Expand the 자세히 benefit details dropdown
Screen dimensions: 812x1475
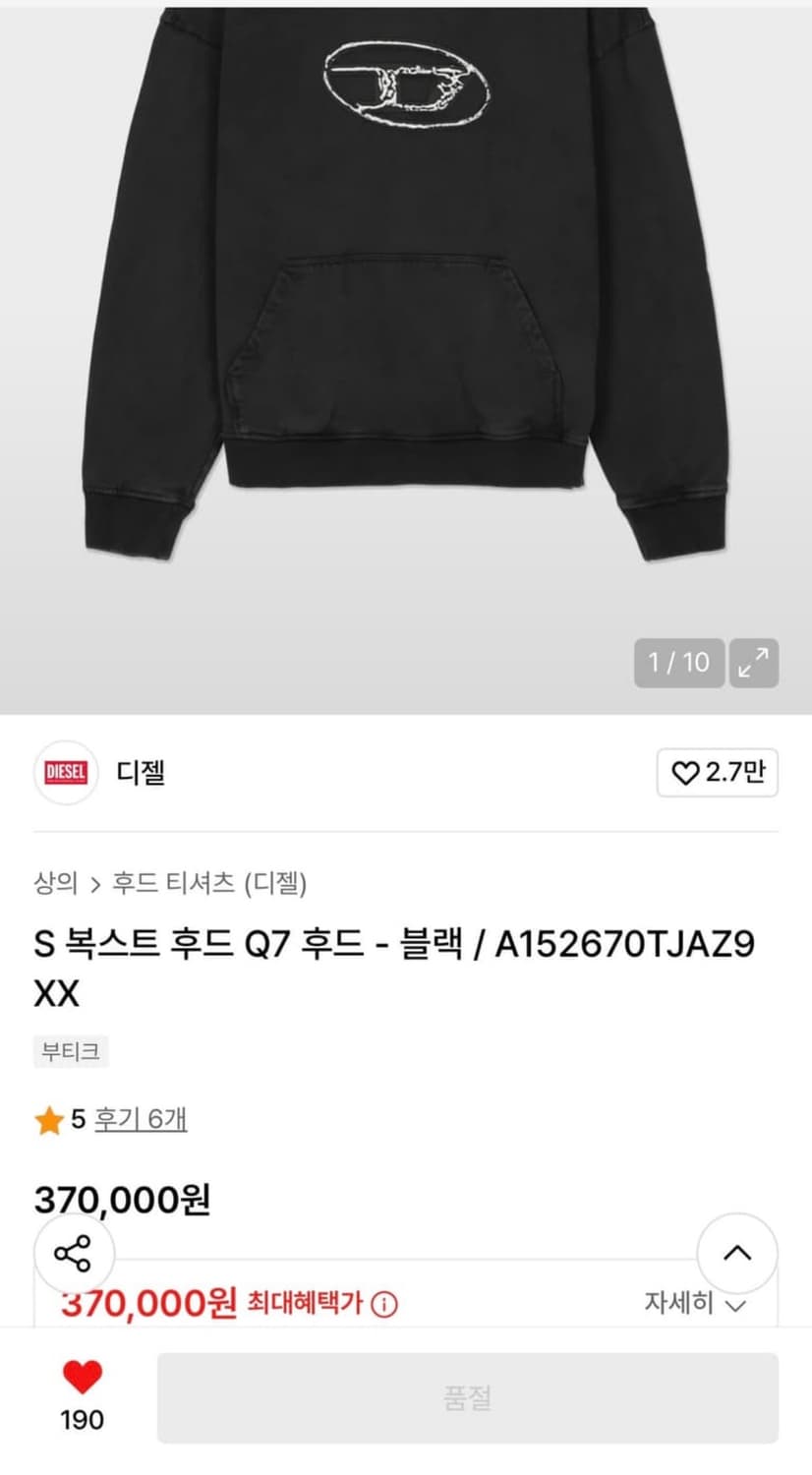click(x=695, y=1304)
